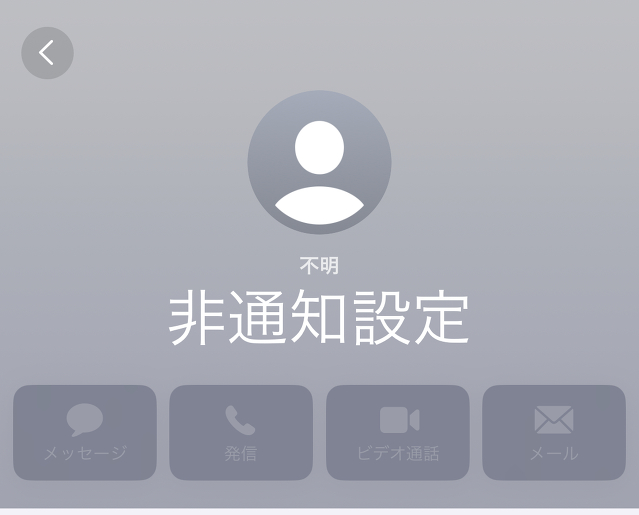Go back using the chevron arrow
The image size is (639, 515).
[x=47, y=53]
